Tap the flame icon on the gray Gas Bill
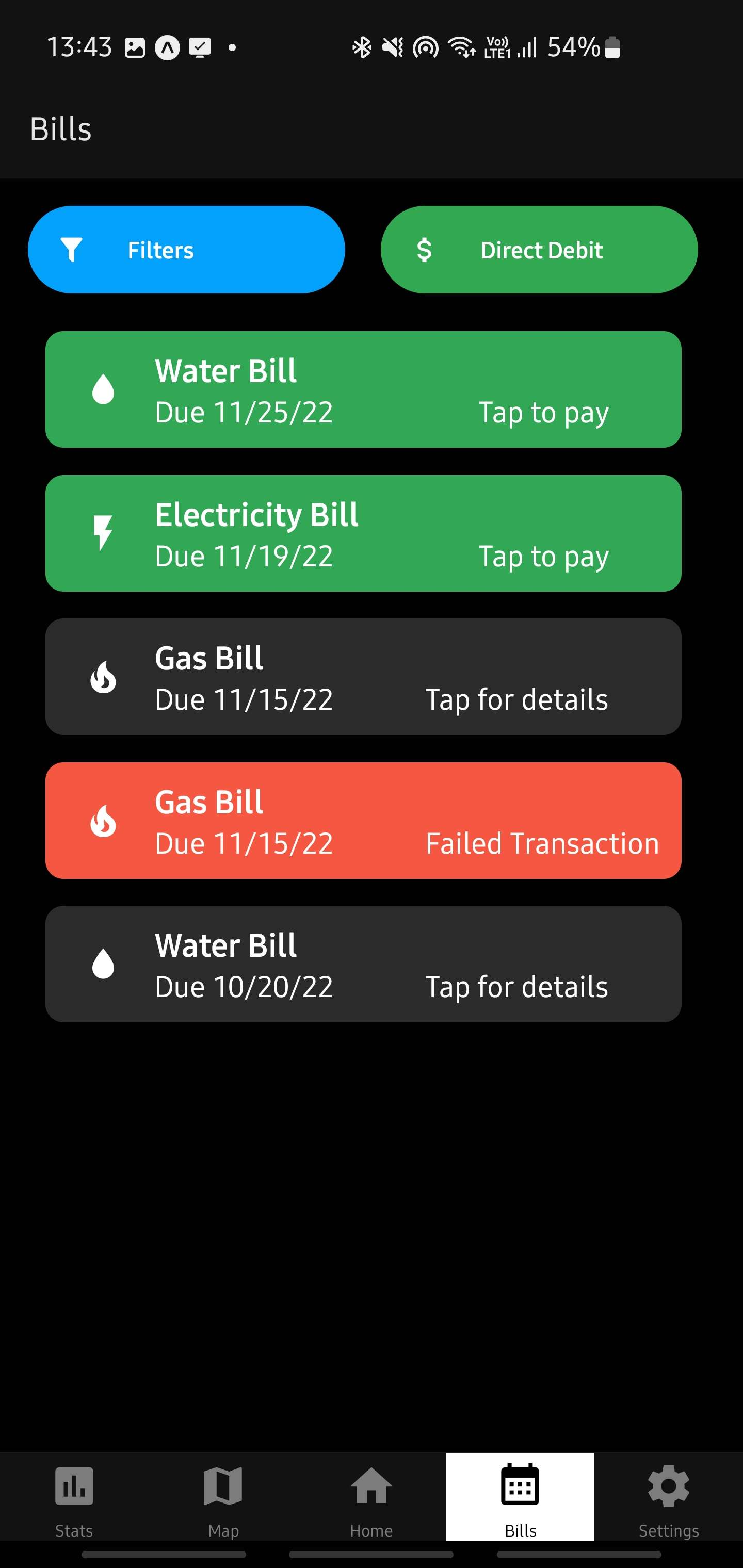This screenshot has height=1568, width=743. click(104, 677)
